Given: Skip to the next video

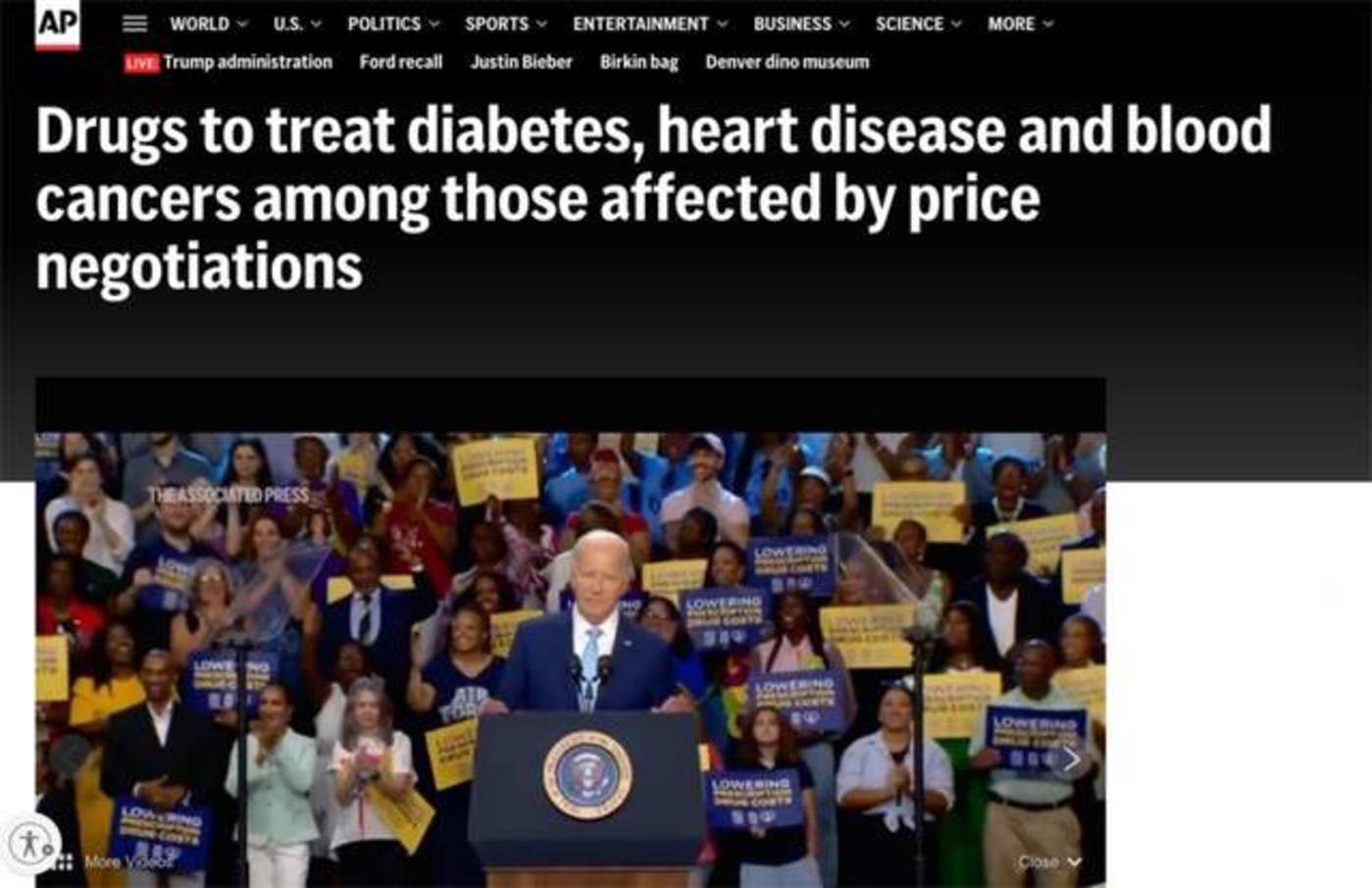Looking at the screenshot, I should [x=1071, y=758].
